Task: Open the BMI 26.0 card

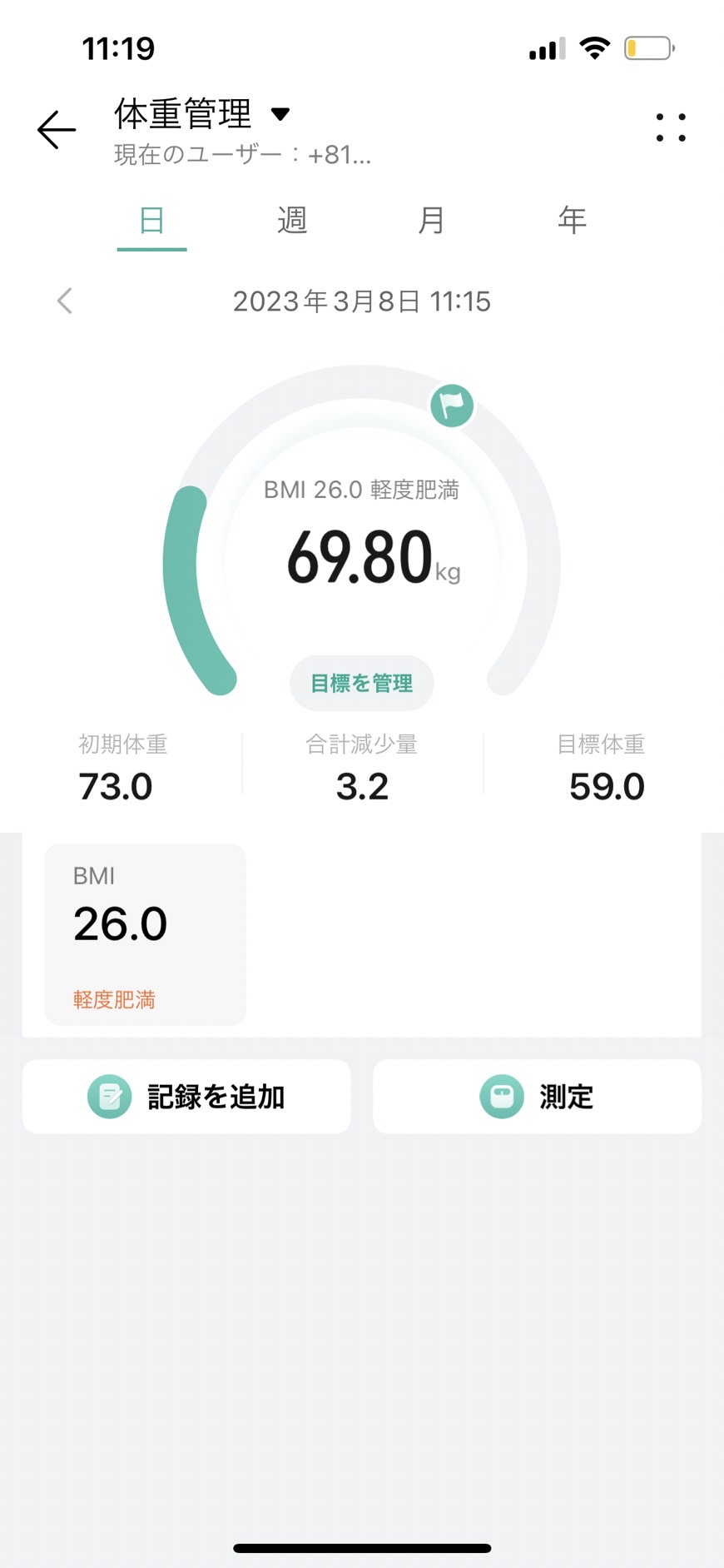Action: tap(145, 934)
